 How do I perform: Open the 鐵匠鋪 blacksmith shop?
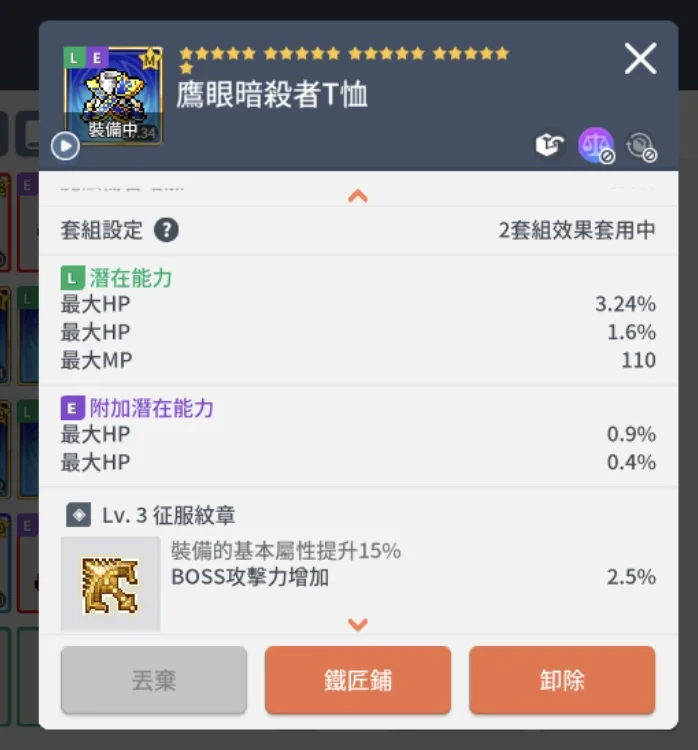pyautogui.click(x=358, y=680)
